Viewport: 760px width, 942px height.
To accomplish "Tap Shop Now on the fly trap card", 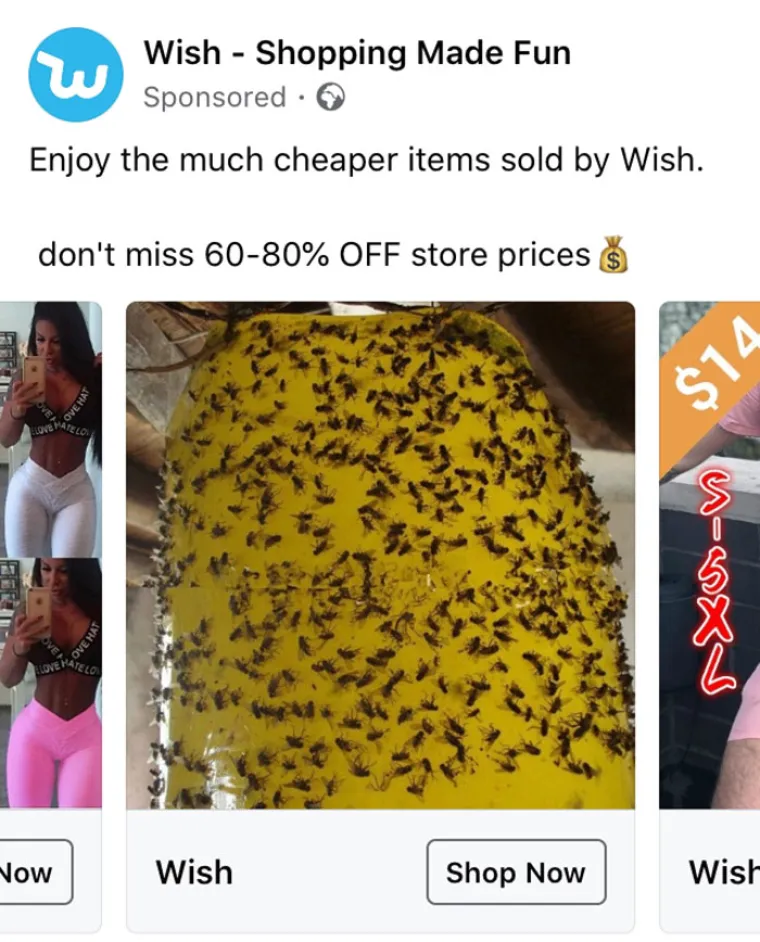I will coord(515,872).
